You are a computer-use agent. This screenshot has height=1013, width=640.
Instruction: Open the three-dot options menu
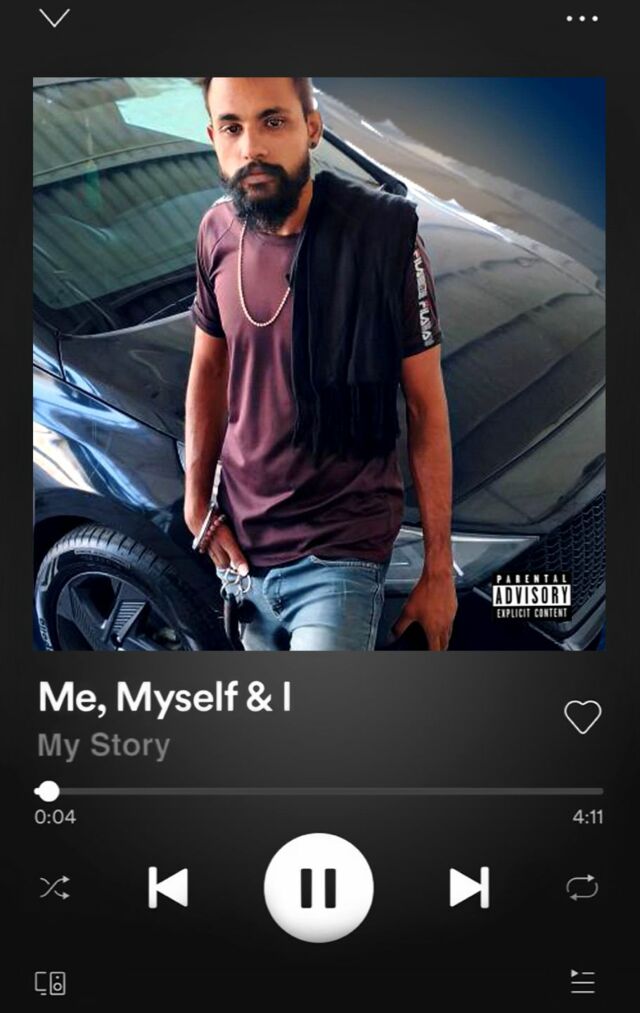tap(582, 18)
